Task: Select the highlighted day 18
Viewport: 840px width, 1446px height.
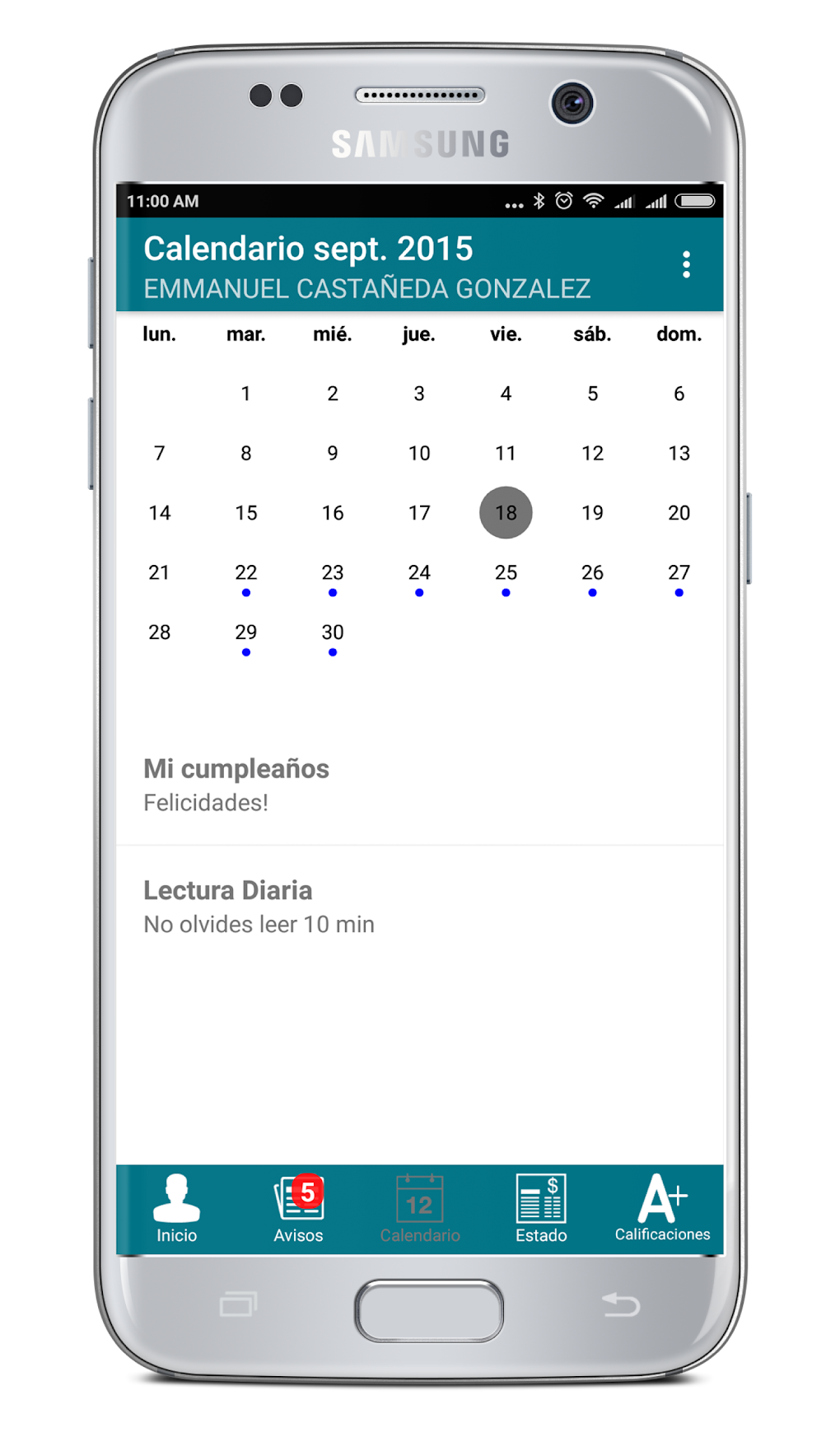Action: point(506,512)
